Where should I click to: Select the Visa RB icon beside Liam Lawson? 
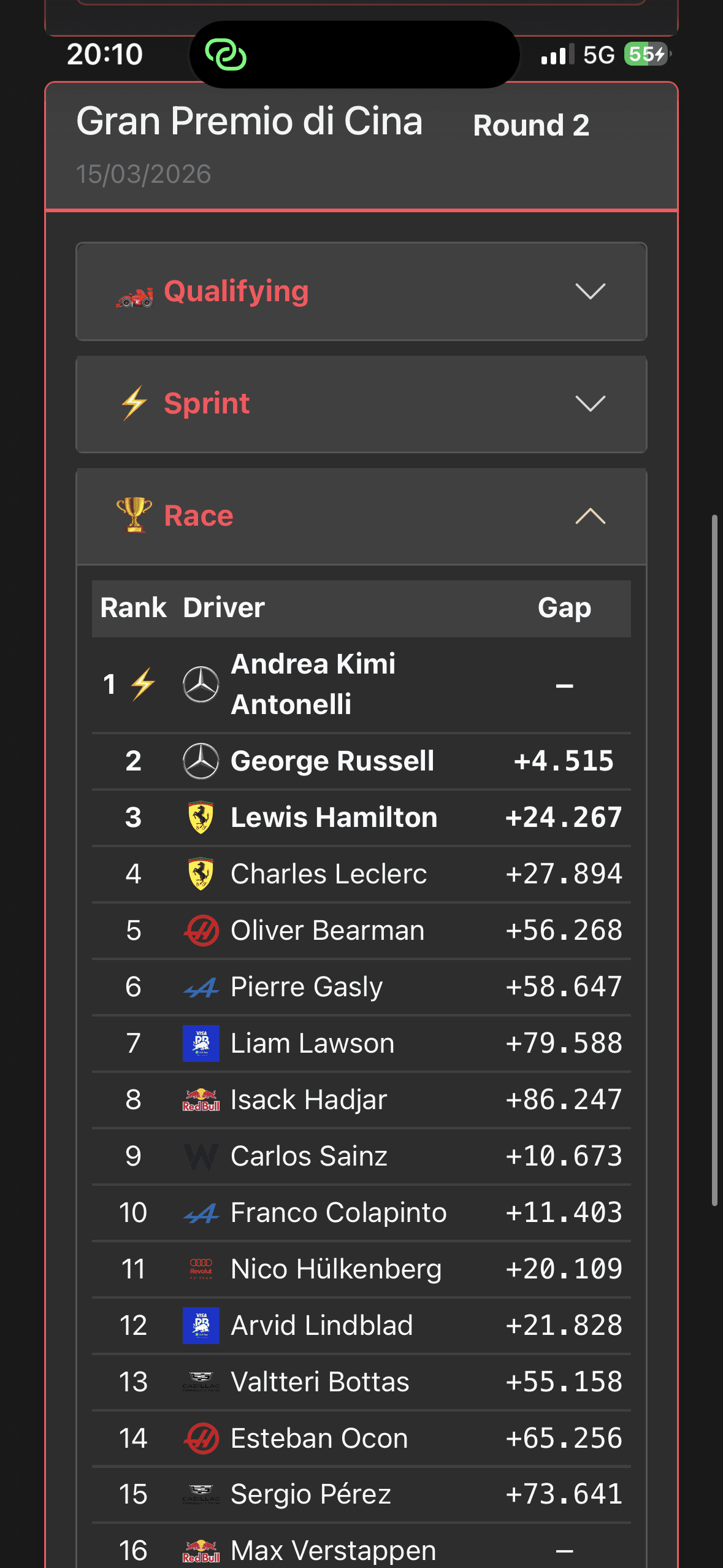pos(201,1043)
